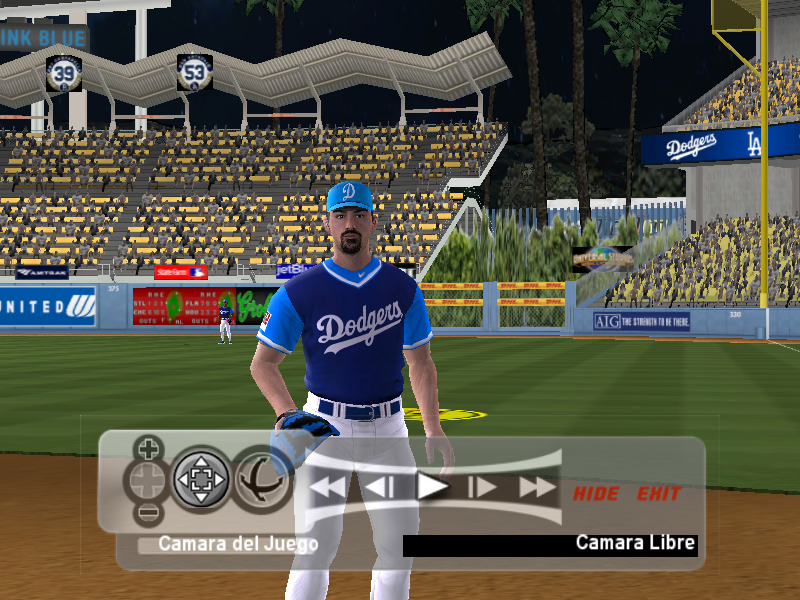Rewind the replay
This screenshot has width=800, height=600.
[327, 488]
